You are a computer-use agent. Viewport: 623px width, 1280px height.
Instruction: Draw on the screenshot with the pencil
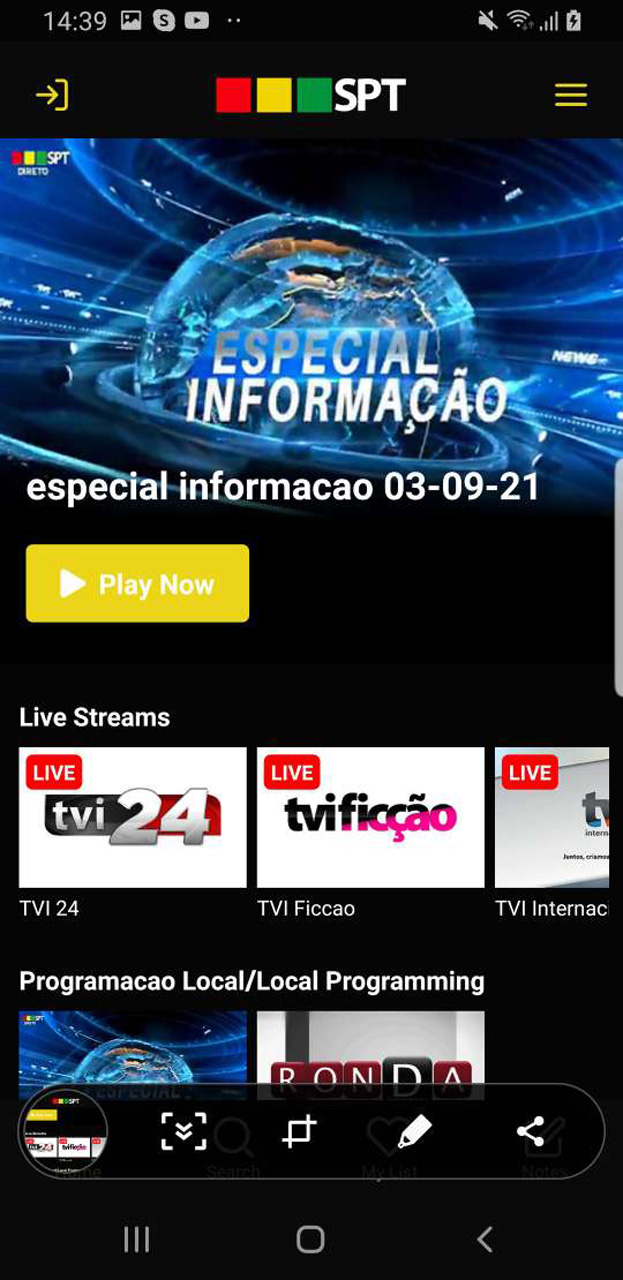[x=414, y=1131]
